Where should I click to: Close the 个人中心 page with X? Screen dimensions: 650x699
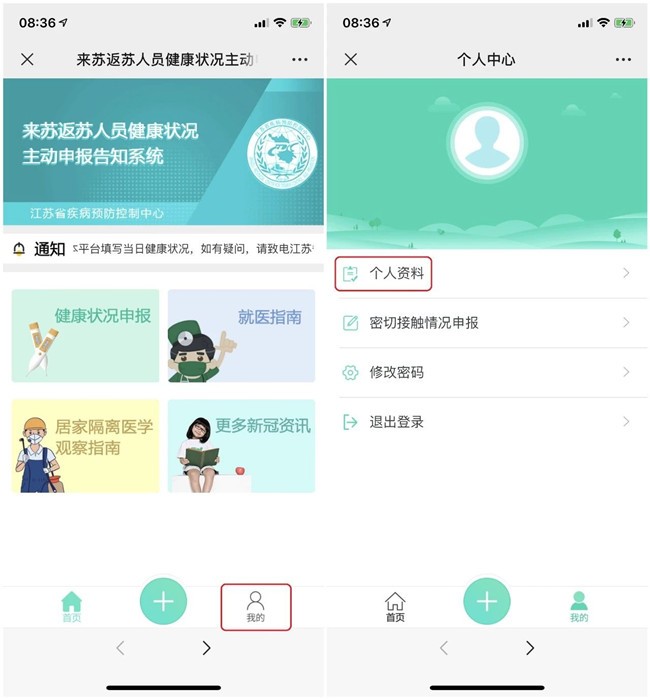click(351, 59)
